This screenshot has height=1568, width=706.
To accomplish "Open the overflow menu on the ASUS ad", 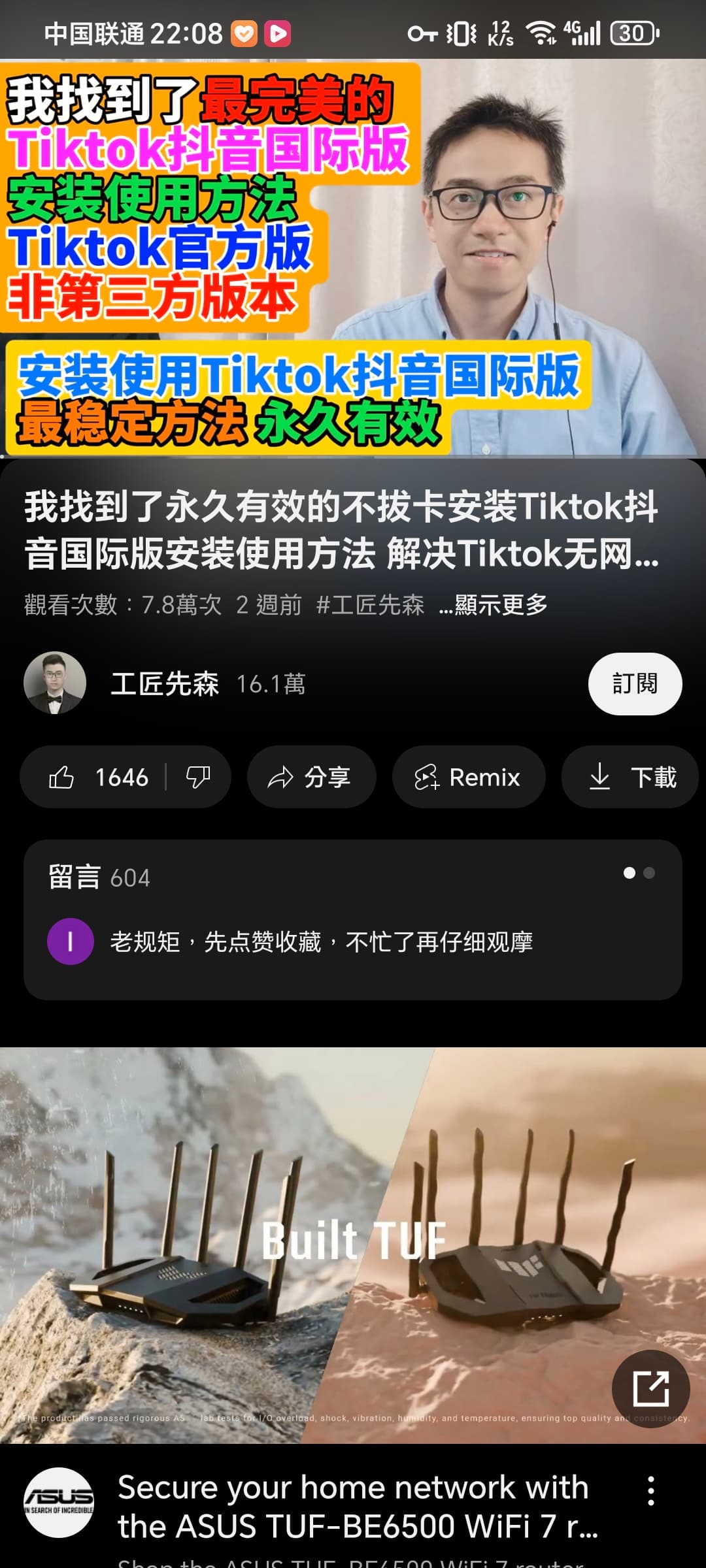I will (x=650, y=1491).
